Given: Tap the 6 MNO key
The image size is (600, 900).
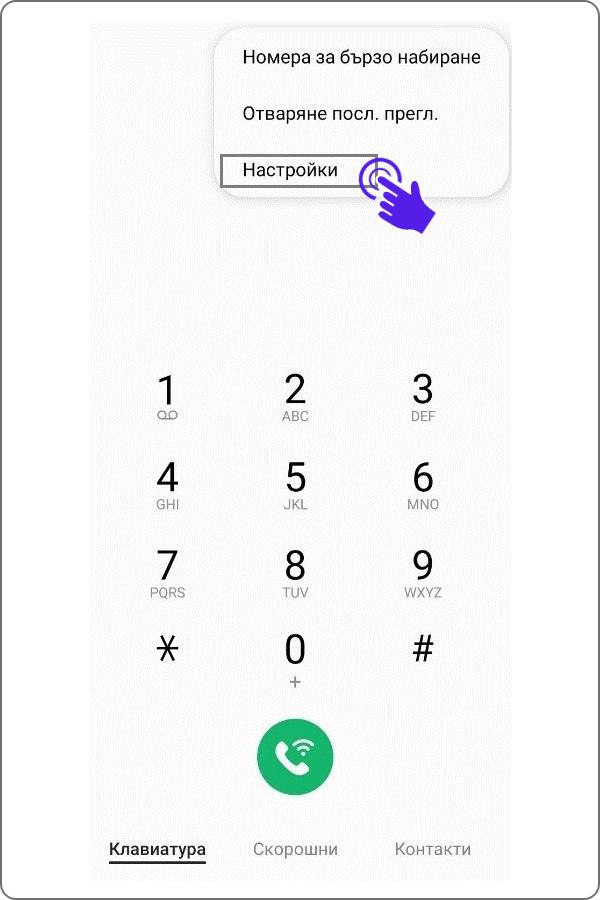Looking at the screenshot, I should pos(423,485).
